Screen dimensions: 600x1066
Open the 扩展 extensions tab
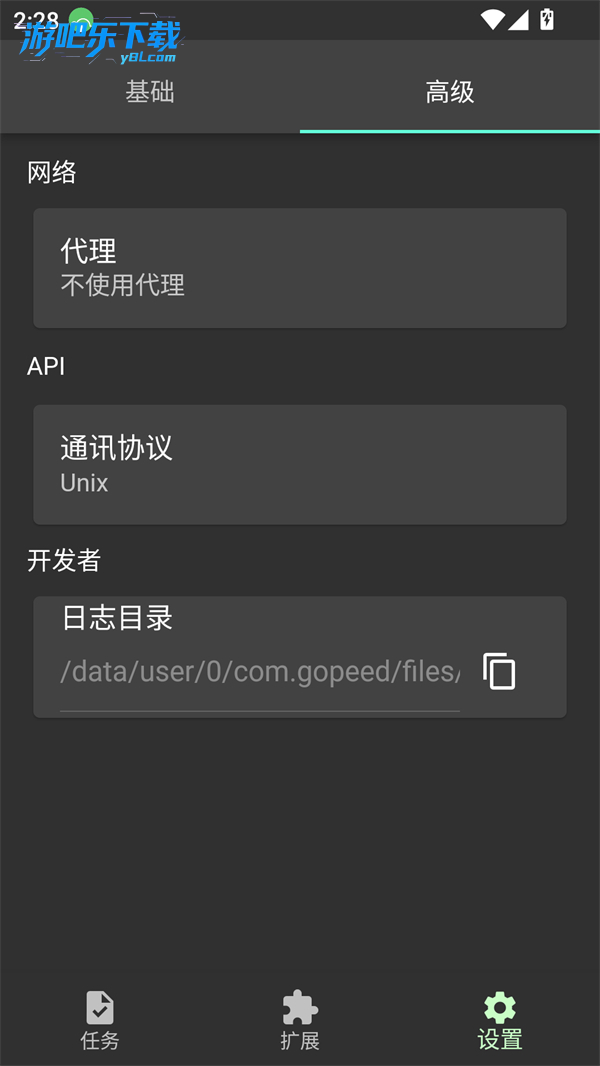click(x=300, y=1020)
